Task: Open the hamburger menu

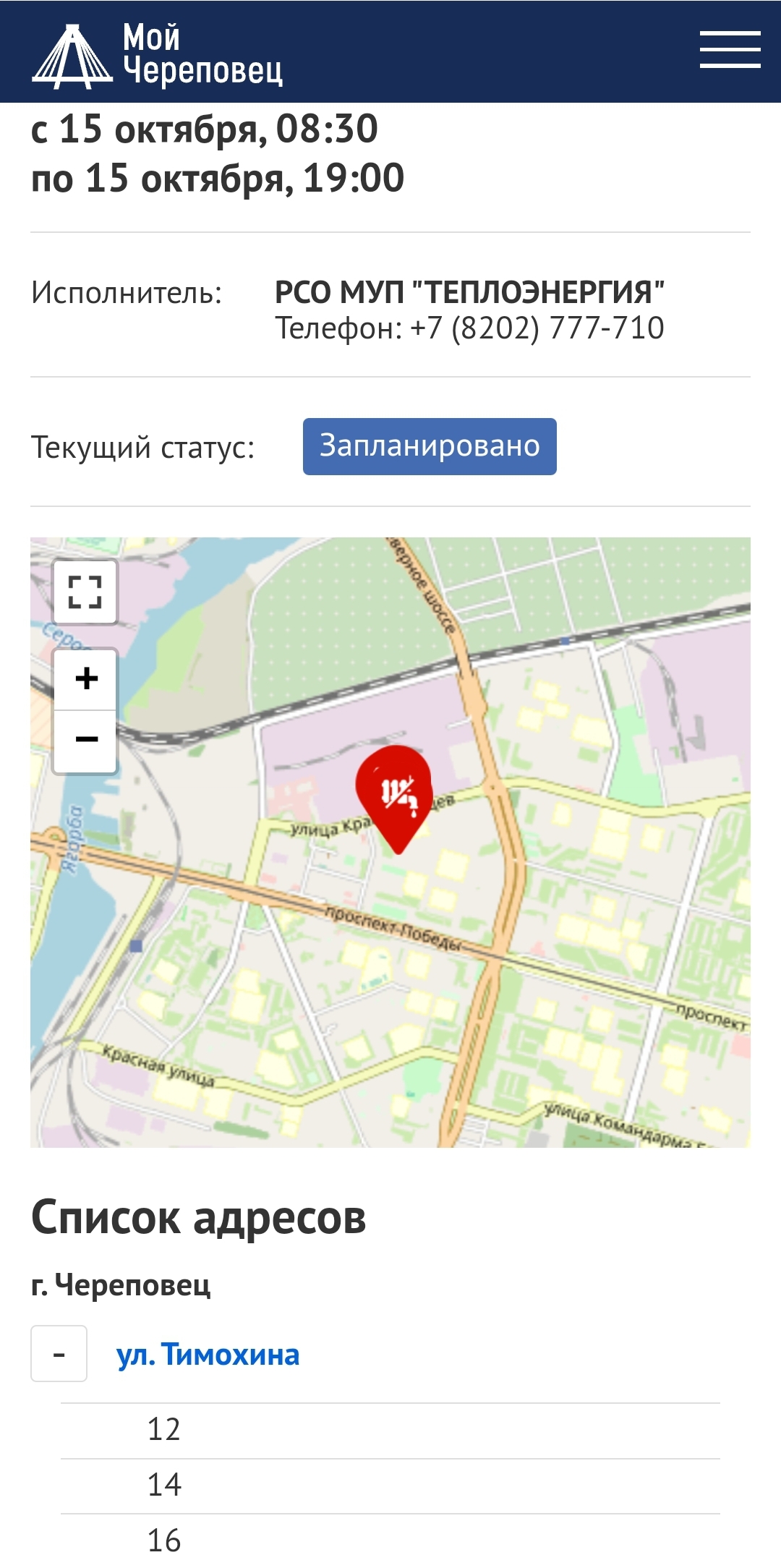Action: 730,50
